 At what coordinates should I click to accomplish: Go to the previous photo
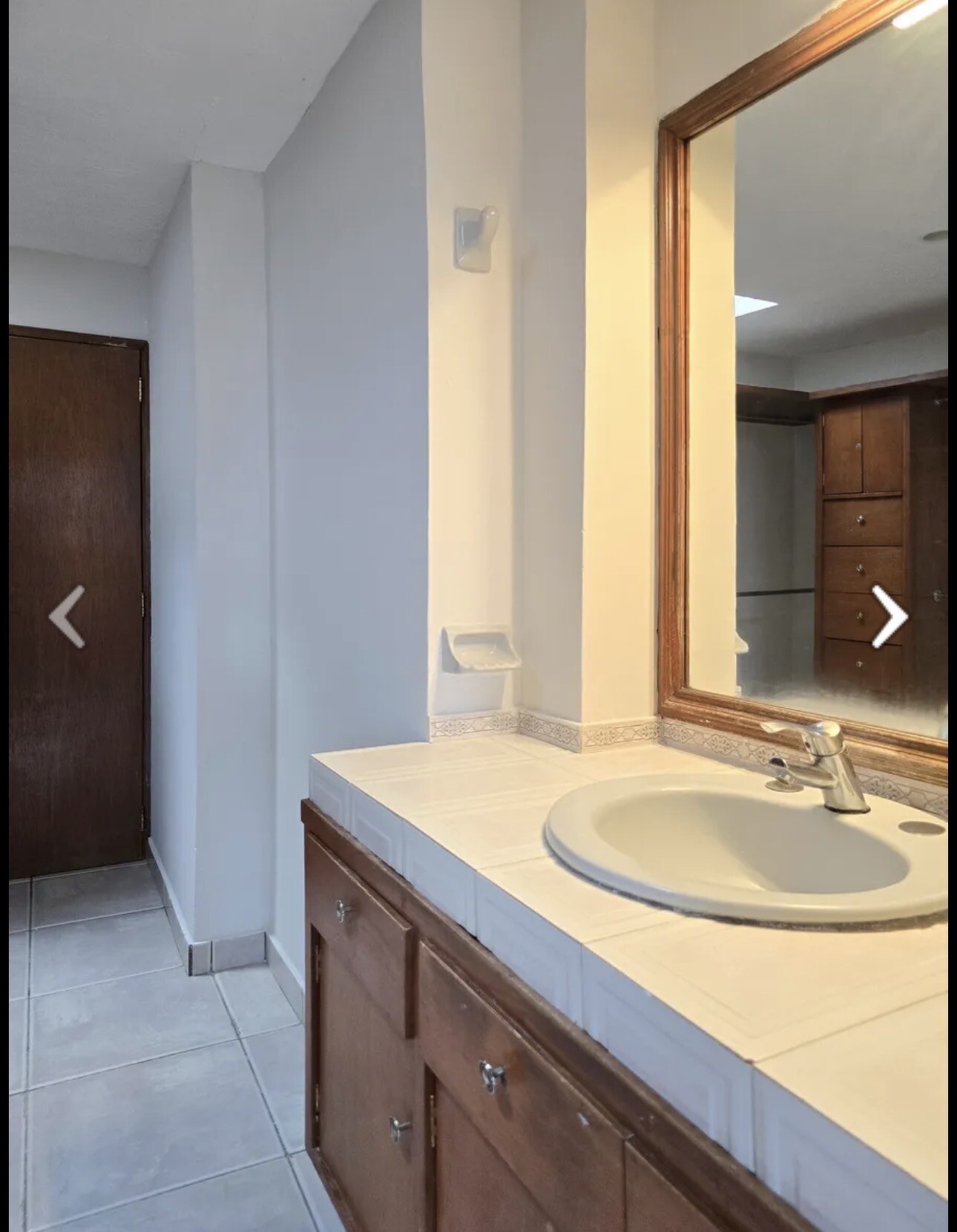[68, 617]
